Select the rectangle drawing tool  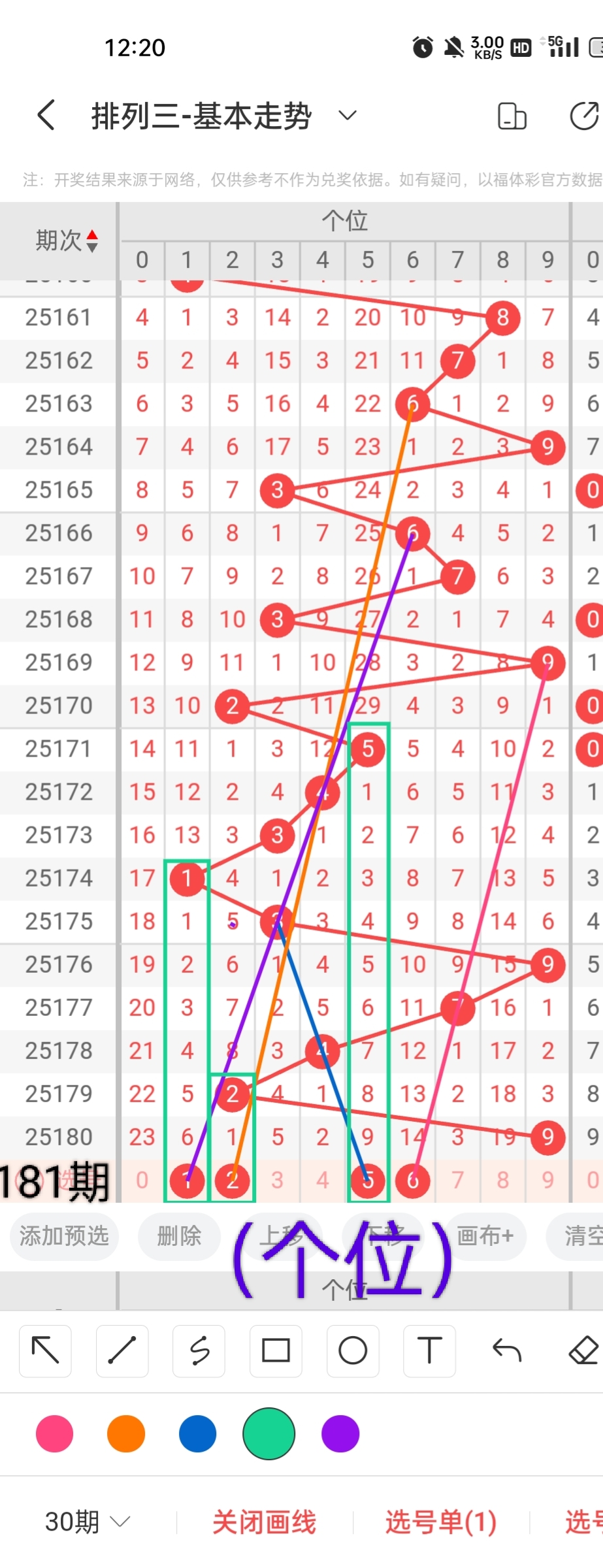(x=276, y=1350)
